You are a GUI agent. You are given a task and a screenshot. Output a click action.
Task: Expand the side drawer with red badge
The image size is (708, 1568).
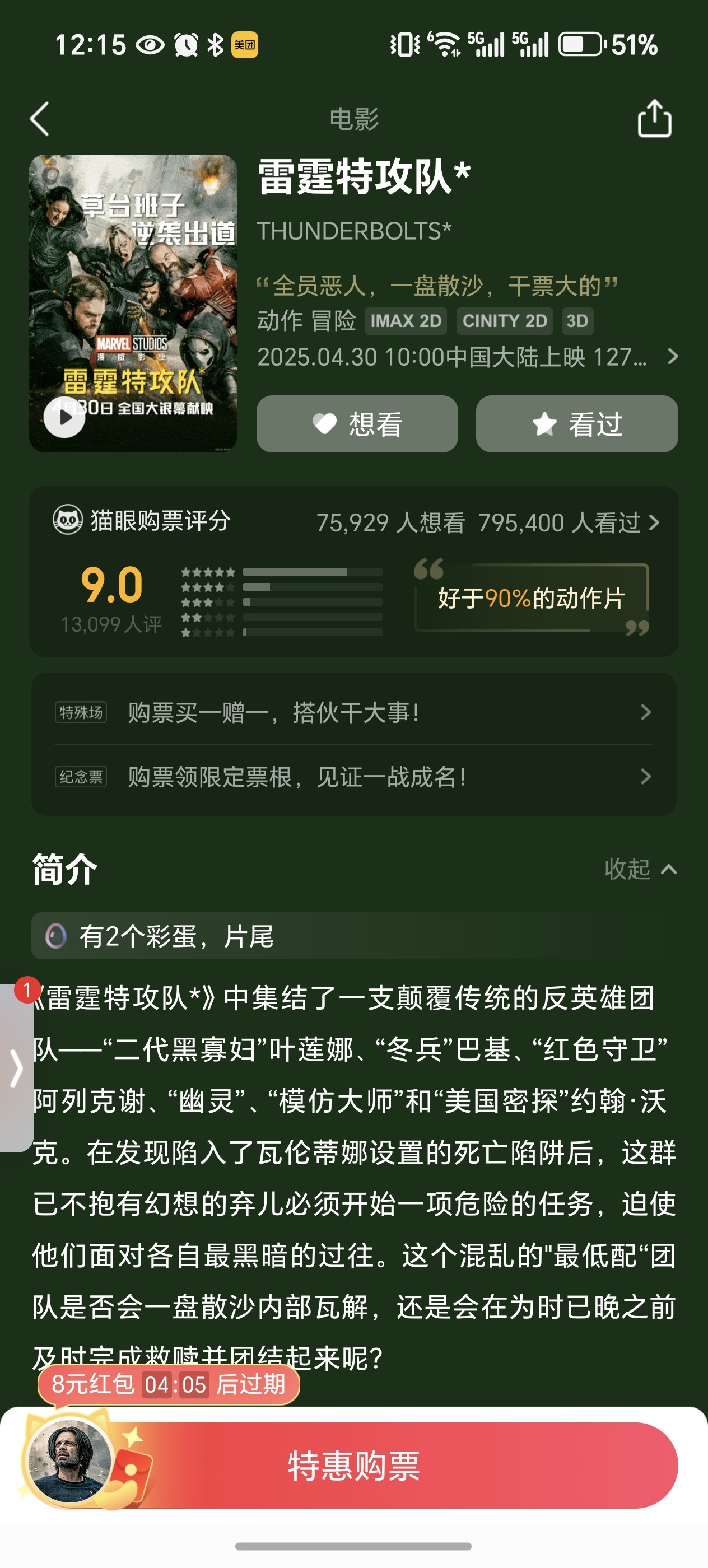16,1067
